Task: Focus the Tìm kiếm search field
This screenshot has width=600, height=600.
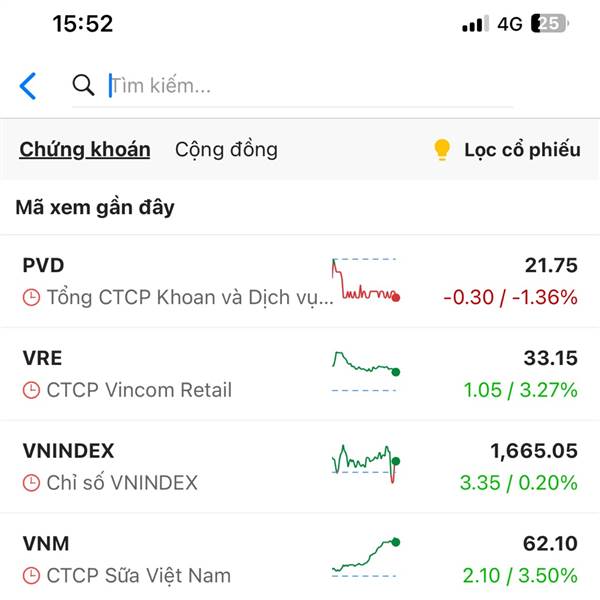Action: [300, 86]
